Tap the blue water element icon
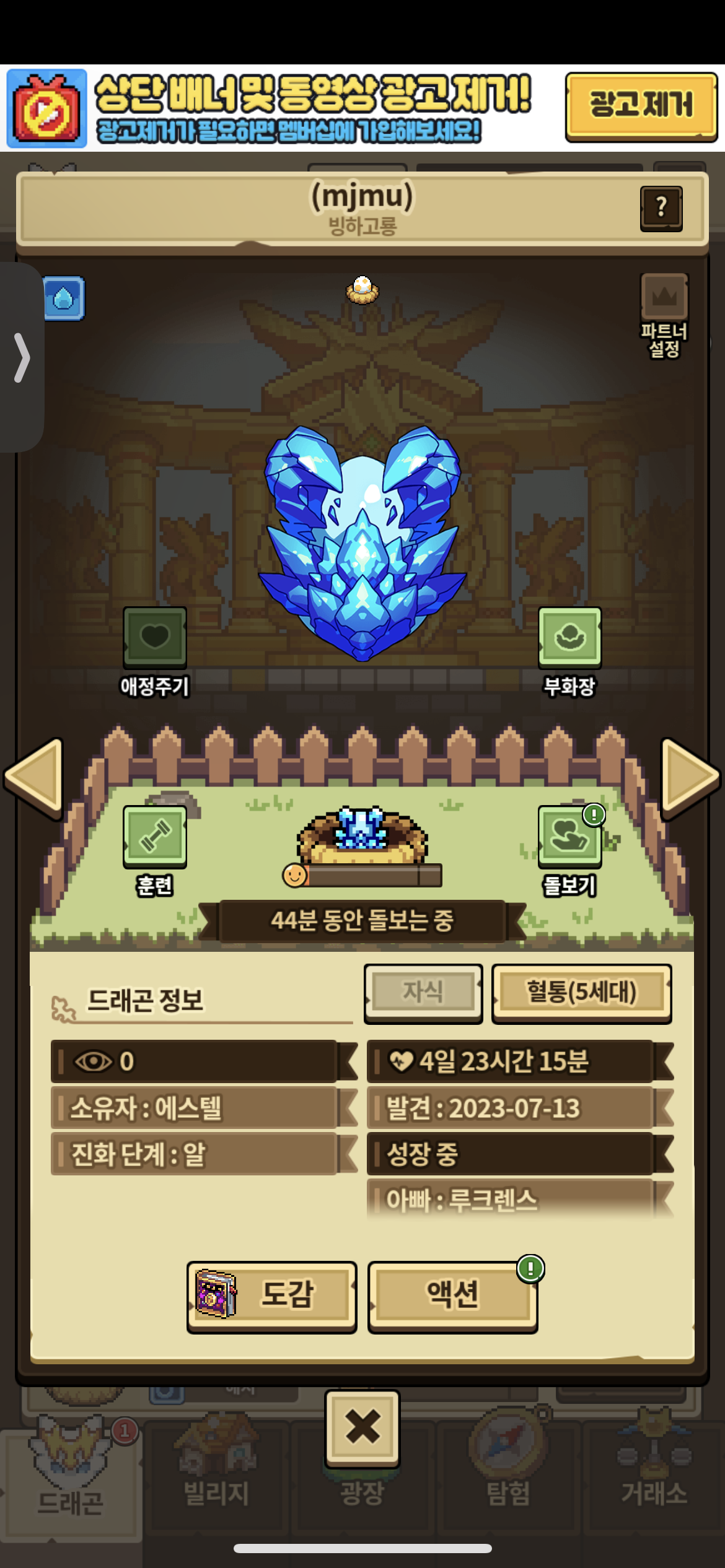The height and width of the screenshot is (1568, 725). [x=64, y=298]
